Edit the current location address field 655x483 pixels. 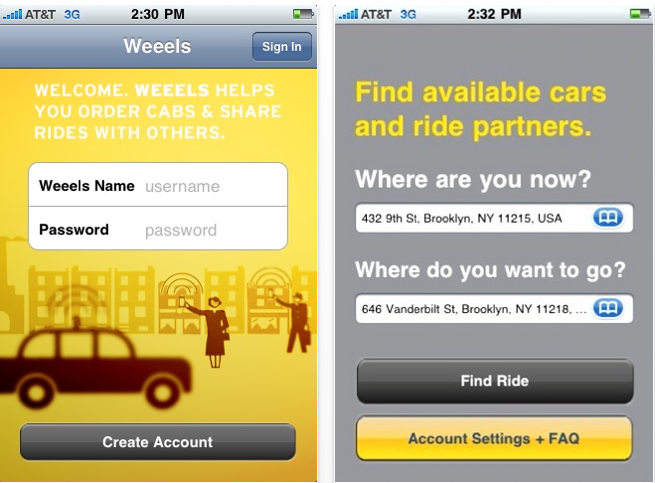pos(472,218)
